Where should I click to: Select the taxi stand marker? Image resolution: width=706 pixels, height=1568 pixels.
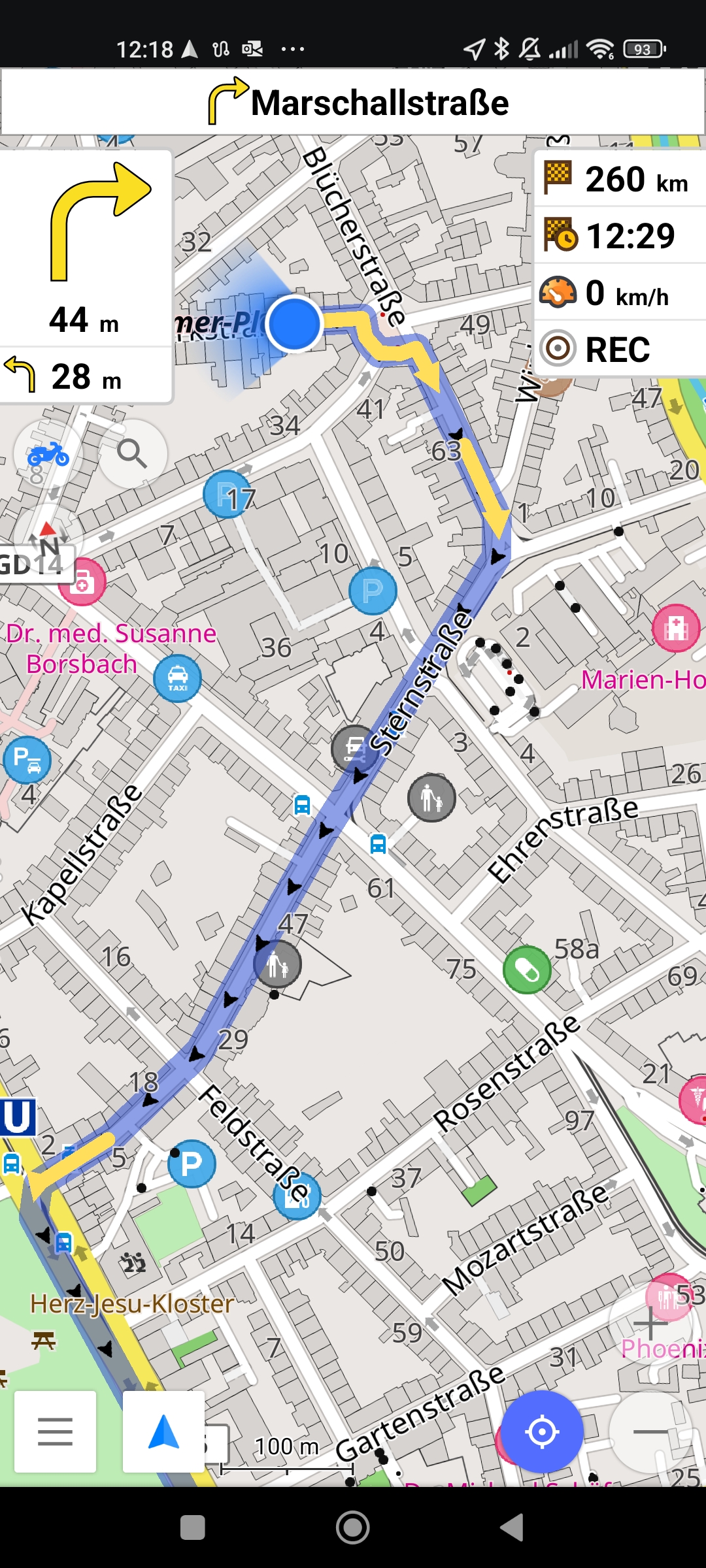(178, 678)
